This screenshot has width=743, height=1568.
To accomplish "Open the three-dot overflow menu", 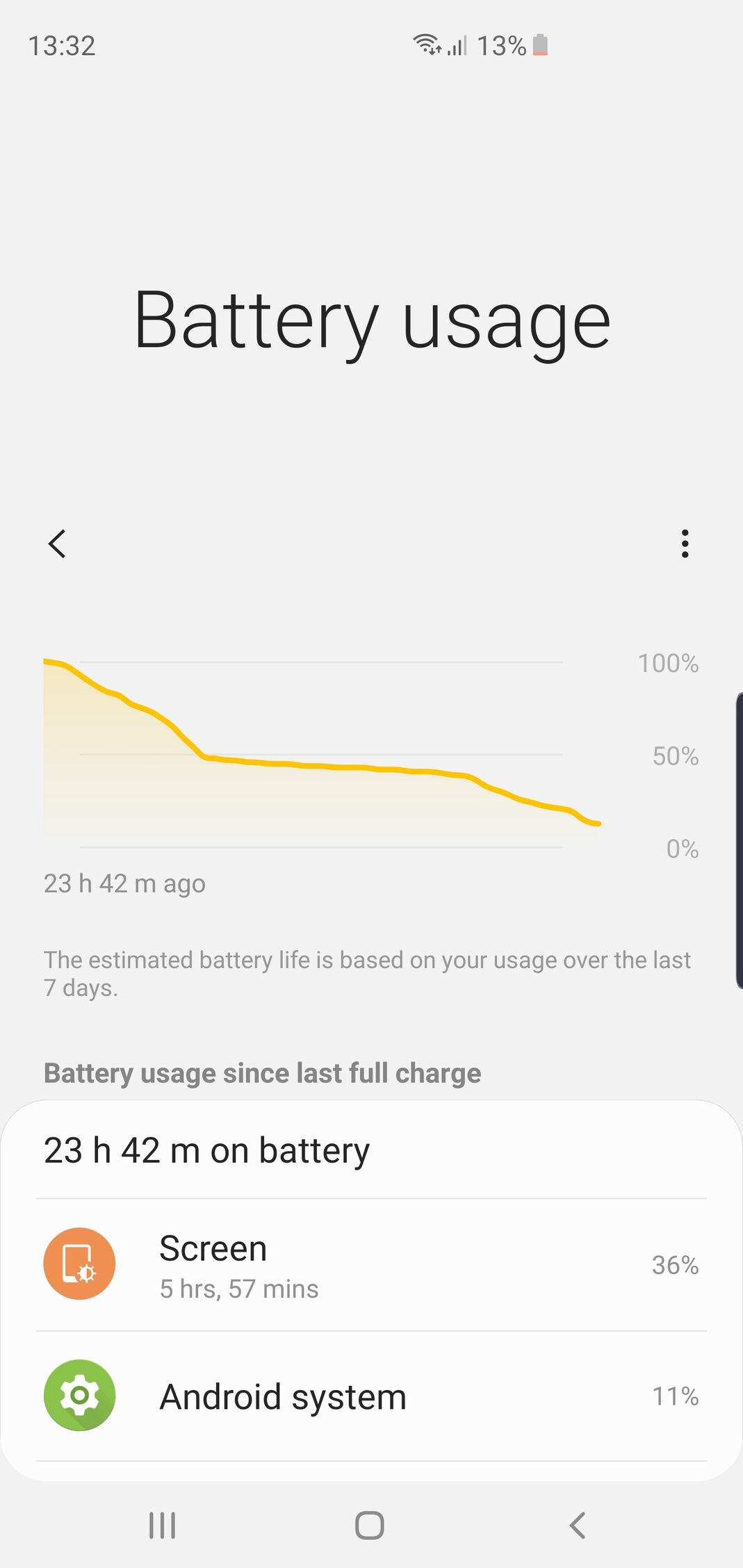I will tap(685, 544).
